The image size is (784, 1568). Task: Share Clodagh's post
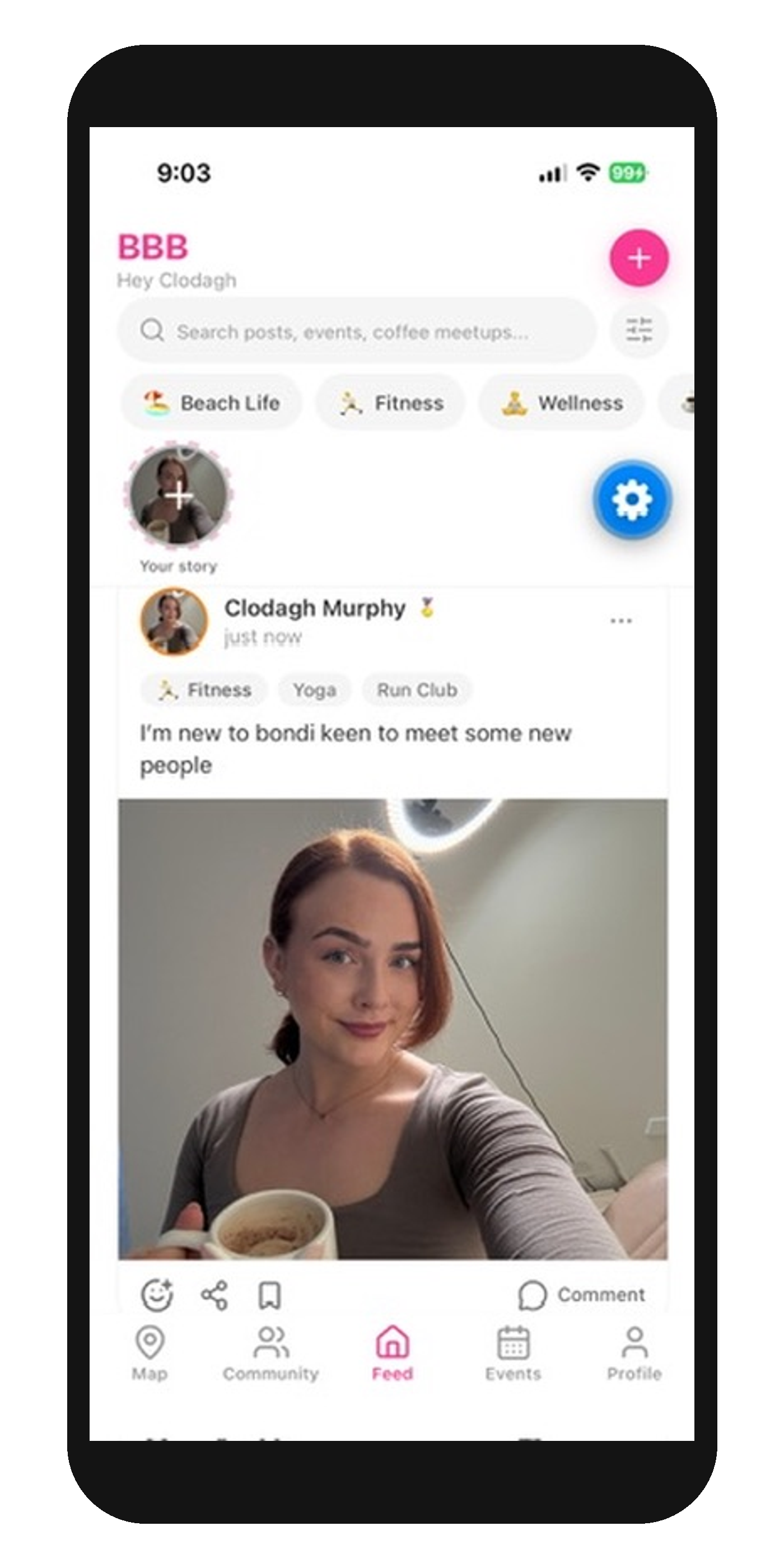(214, 1295)
